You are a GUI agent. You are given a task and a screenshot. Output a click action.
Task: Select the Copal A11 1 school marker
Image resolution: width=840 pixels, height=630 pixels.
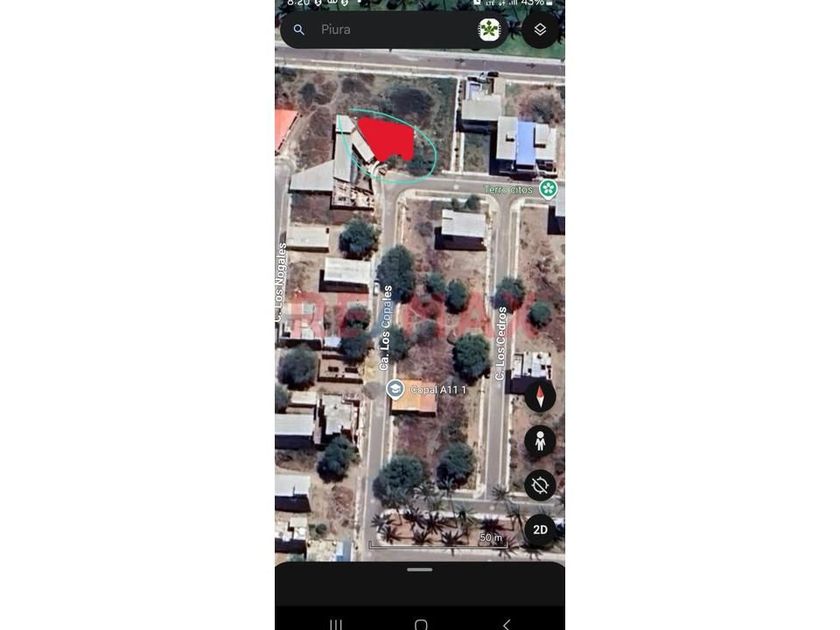[x=395, y=389]
